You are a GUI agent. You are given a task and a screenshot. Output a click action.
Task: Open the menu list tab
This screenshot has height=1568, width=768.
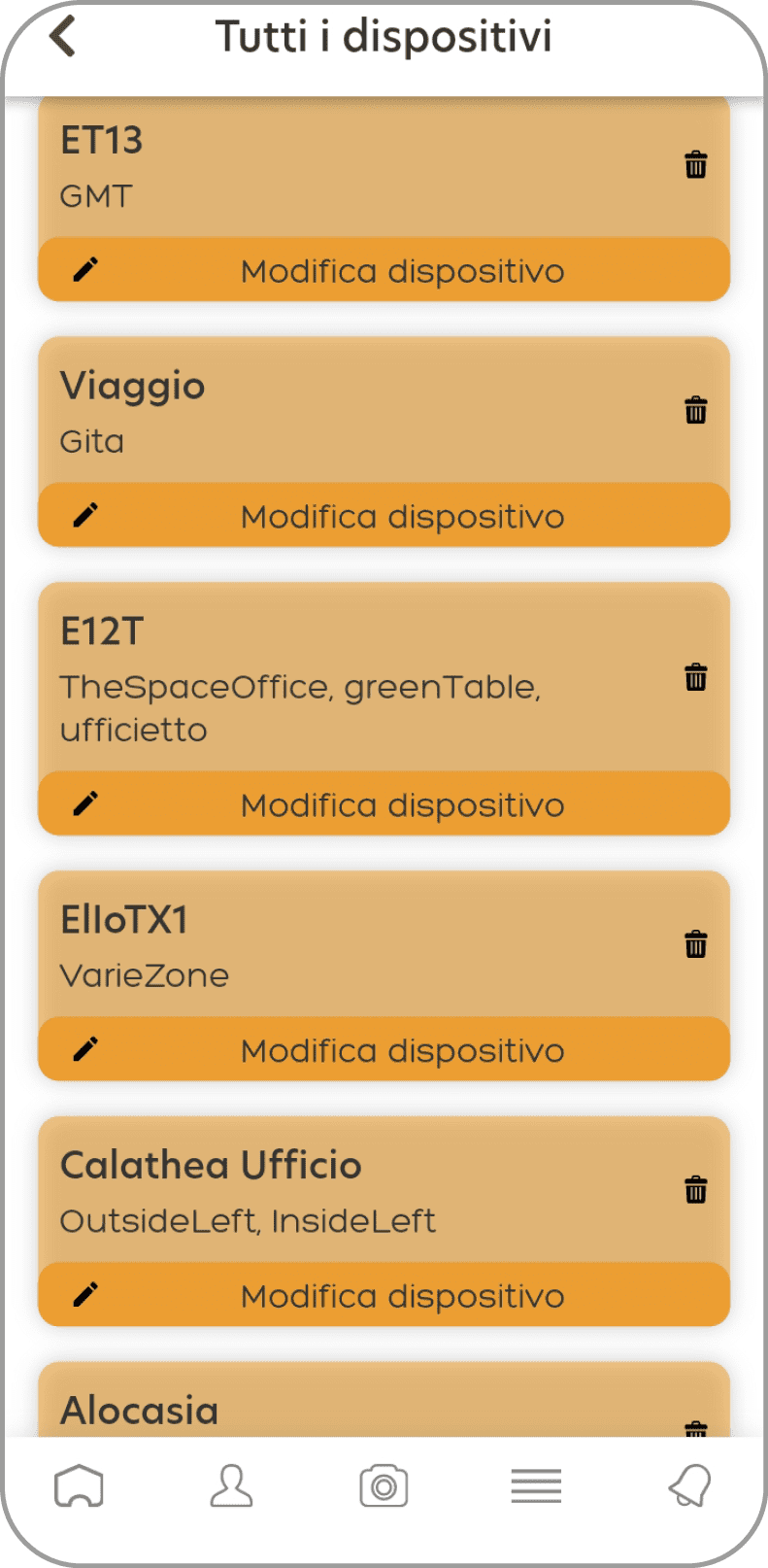tap(536, 1486)
